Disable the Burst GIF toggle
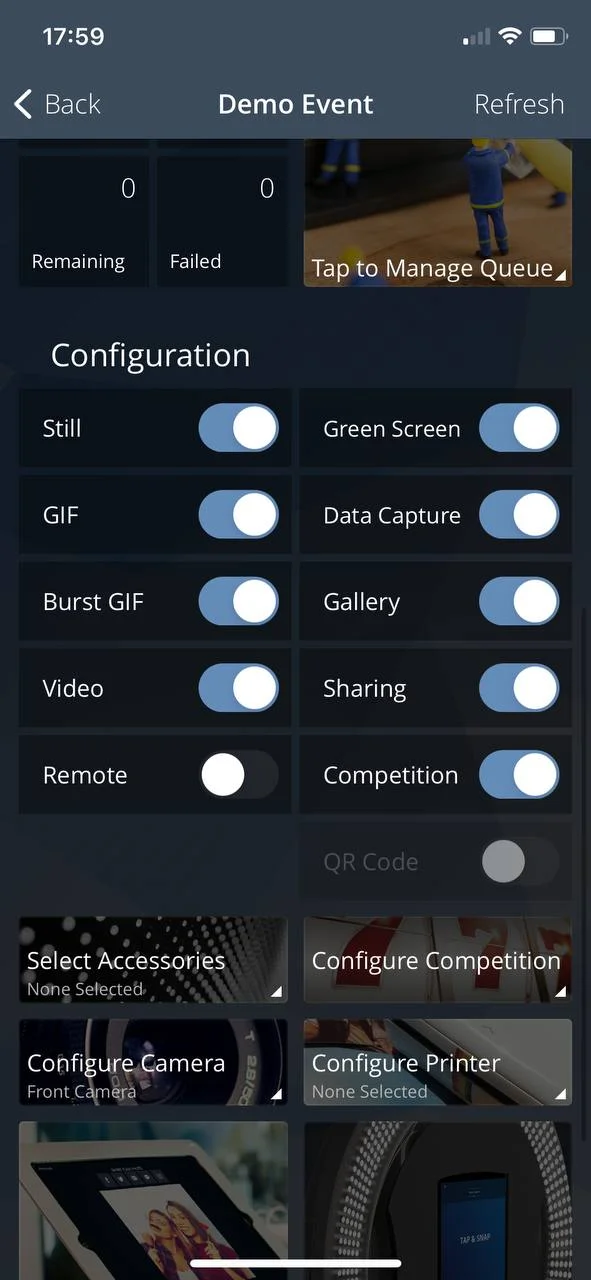The image size is (591, 1280). point(238,602)
